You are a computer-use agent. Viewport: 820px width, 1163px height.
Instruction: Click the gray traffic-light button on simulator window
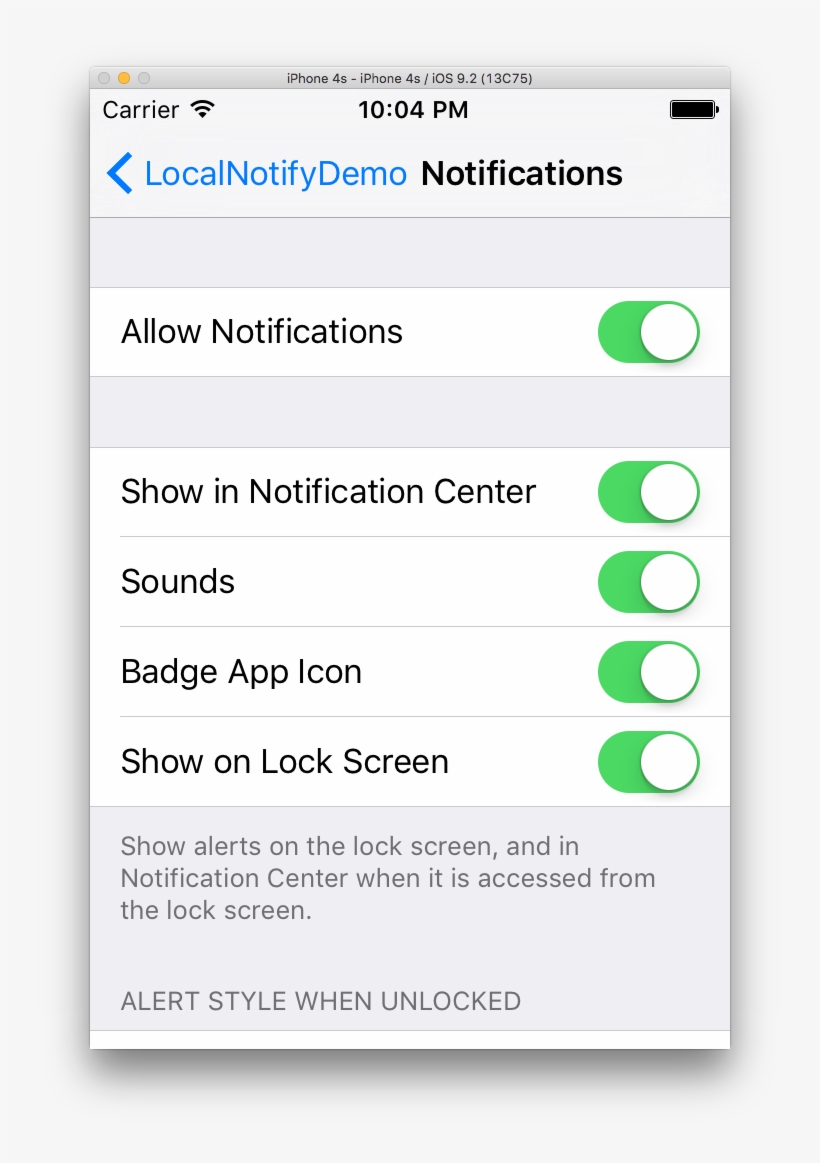[x=103, y=77]
